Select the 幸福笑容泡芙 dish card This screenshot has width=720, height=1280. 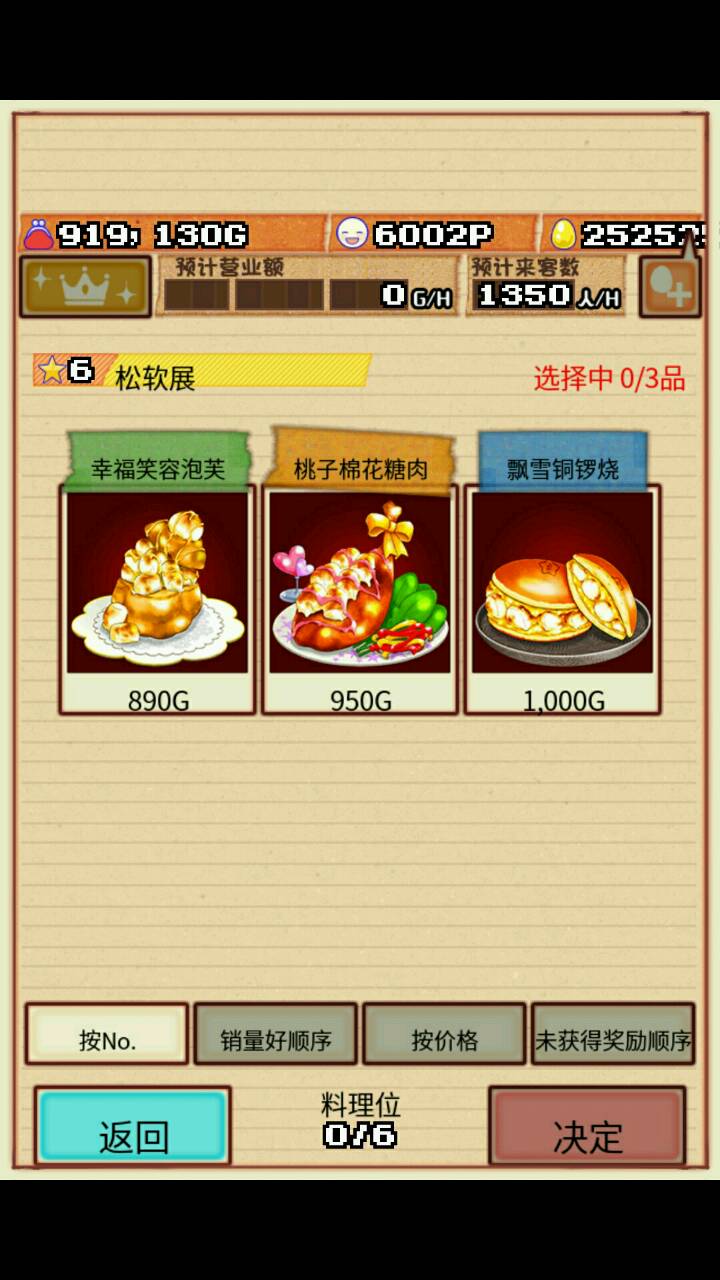pyautogui.click(x=158, y=598)
